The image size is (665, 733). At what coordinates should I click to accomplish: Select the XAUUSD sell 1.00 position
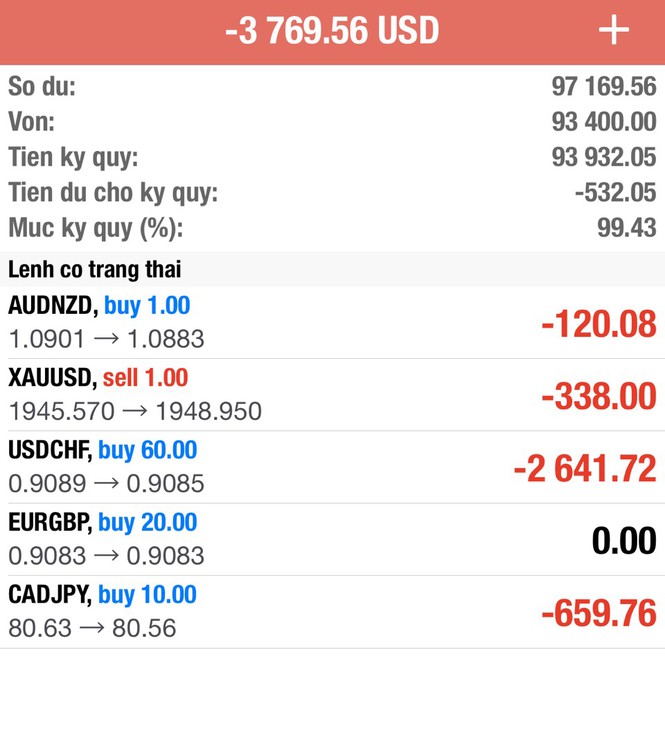(332, 395)
